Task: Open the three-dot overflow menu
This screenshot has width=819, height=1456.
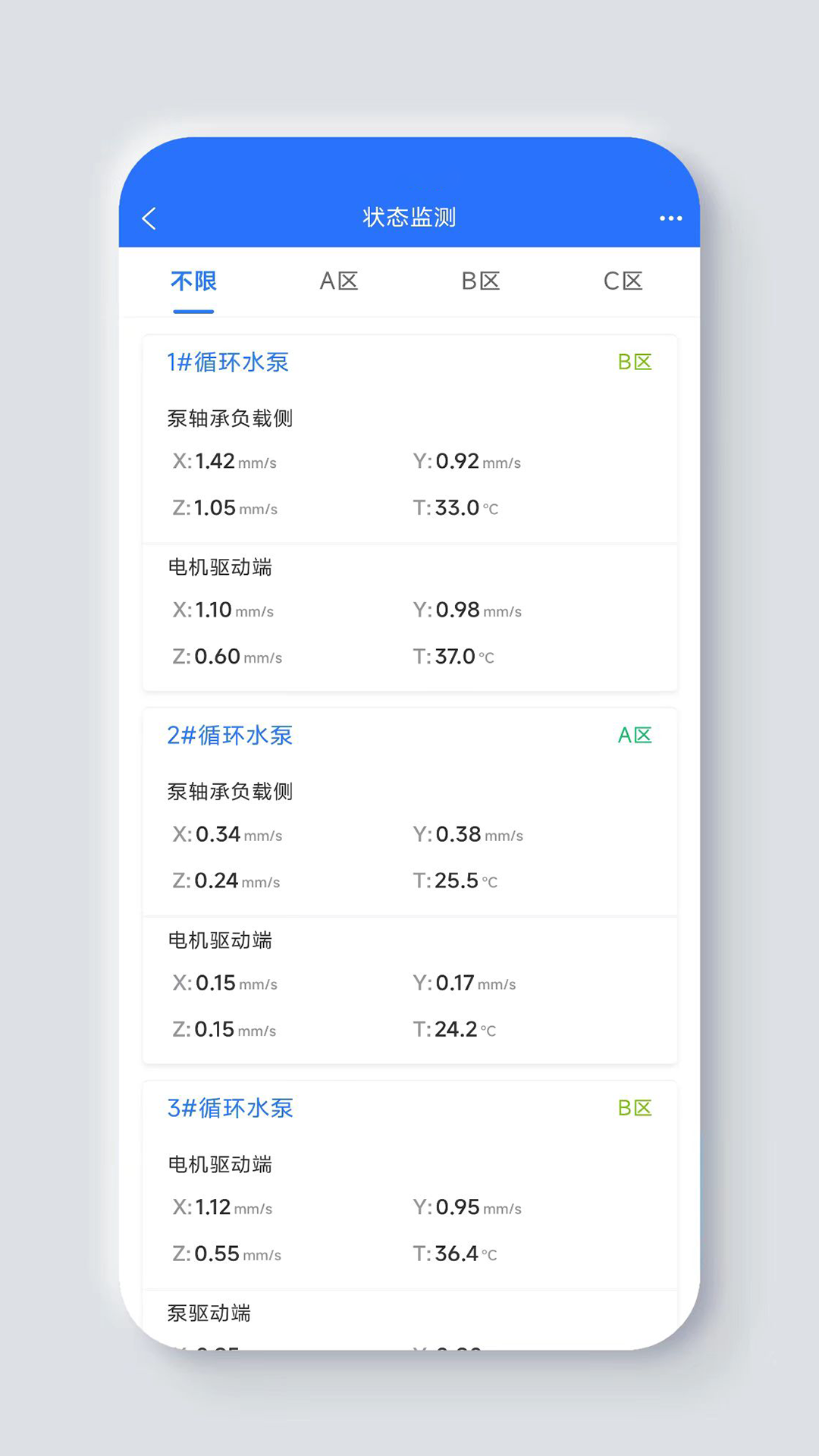Action: pyautogui.click(x=670, y=218)
